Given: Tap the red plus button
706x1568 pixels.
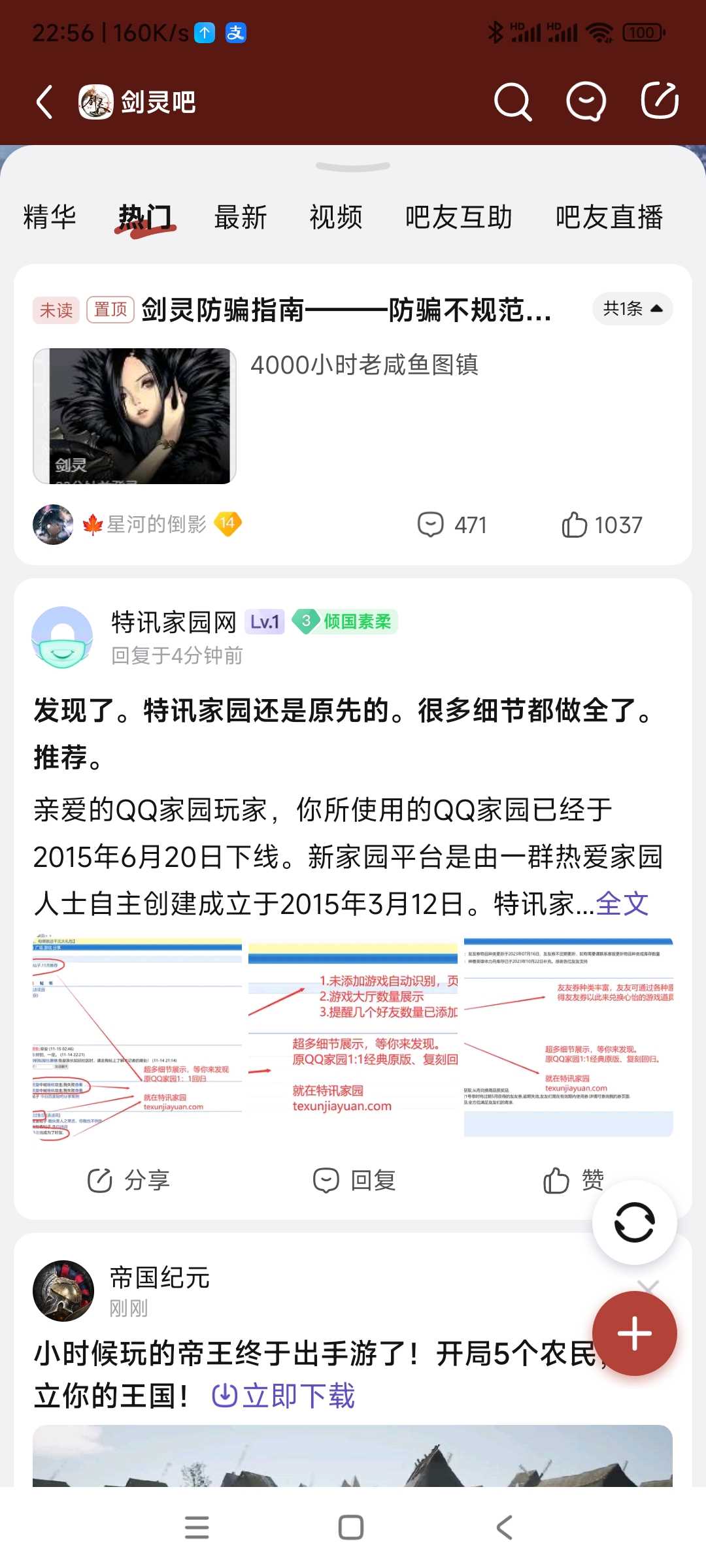Looking at the screenshot, I should (634, 1333).
